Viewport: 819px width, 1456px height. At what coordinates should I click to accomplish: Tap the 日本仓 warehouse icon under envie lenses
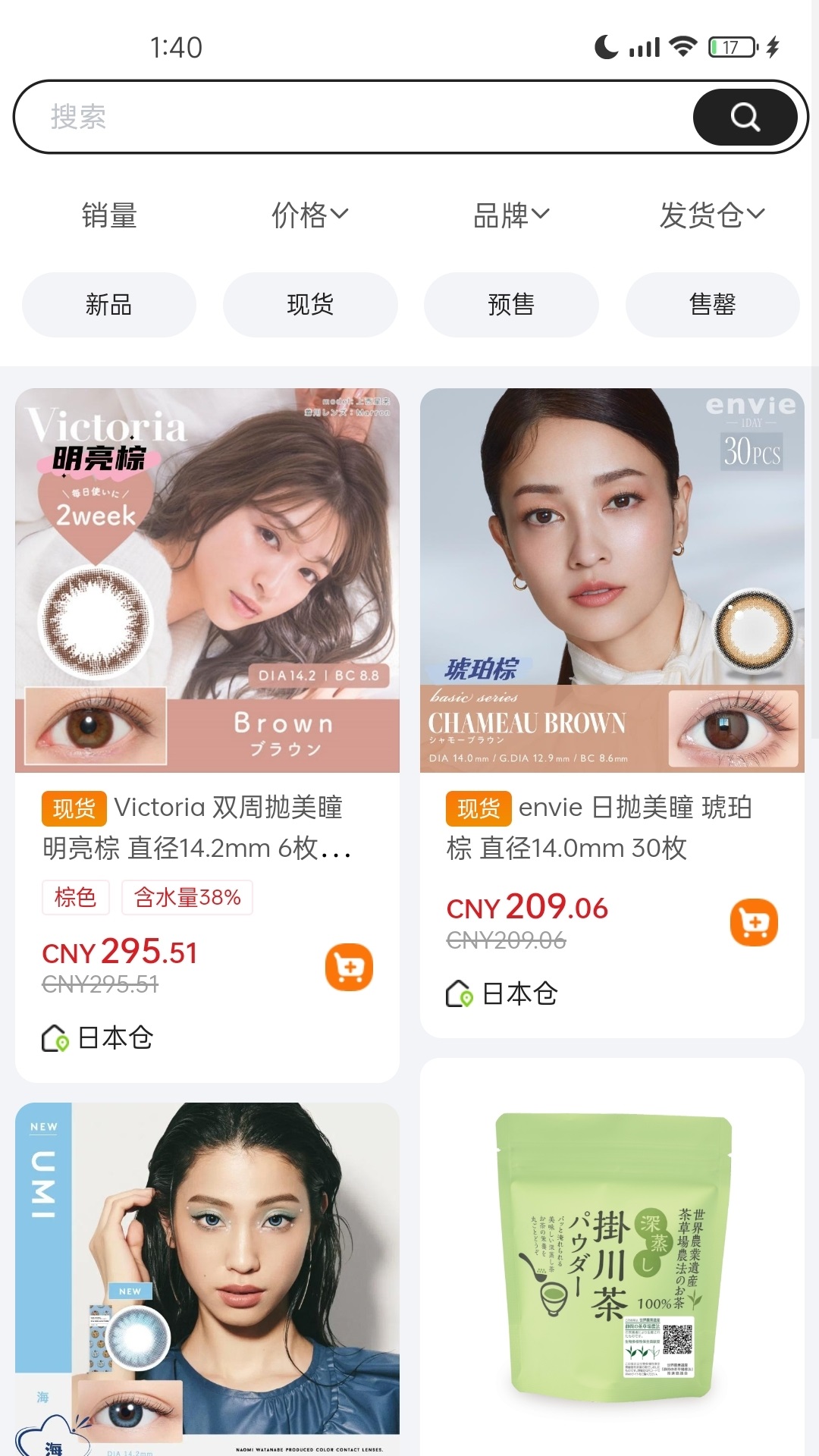457,994
